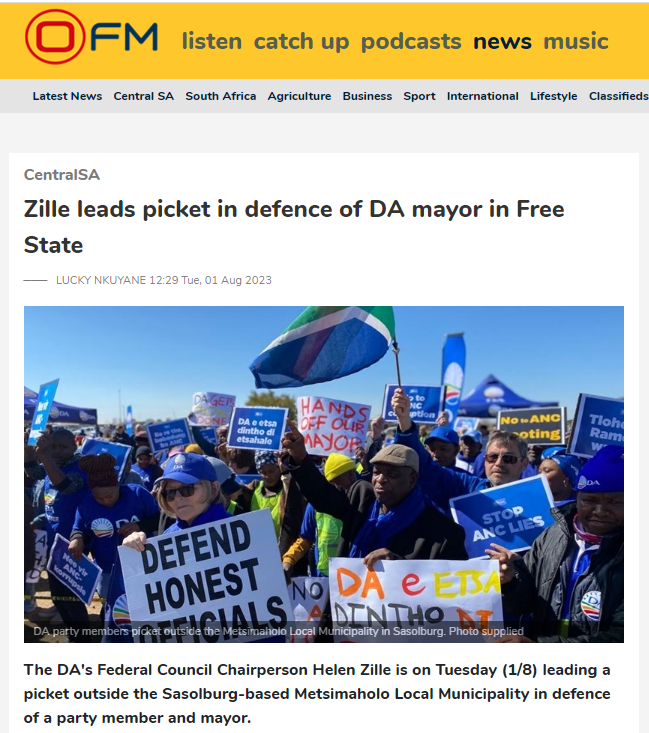Open the OFM home logo
This screenshot has width=649, height=733.
coord(92,38)
